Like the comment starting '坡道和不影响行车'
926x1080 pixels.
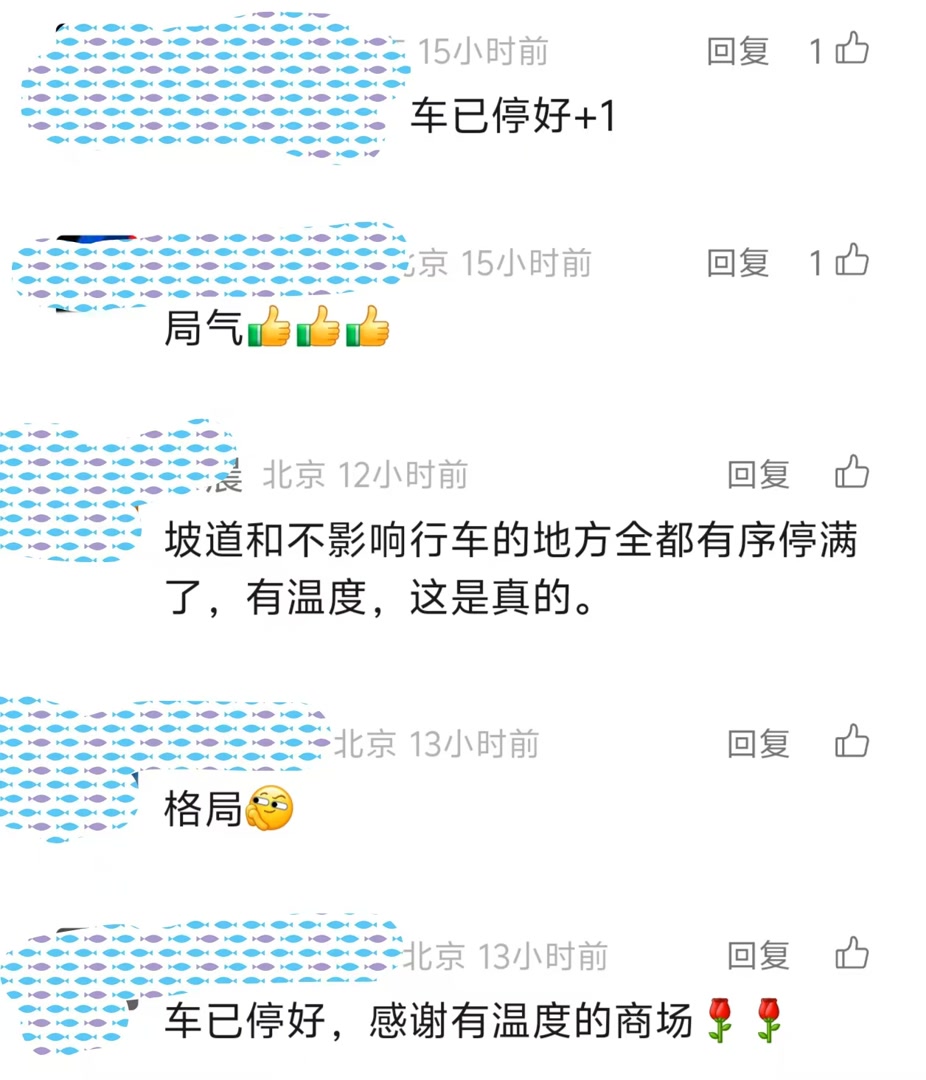[x=852, y=472]
